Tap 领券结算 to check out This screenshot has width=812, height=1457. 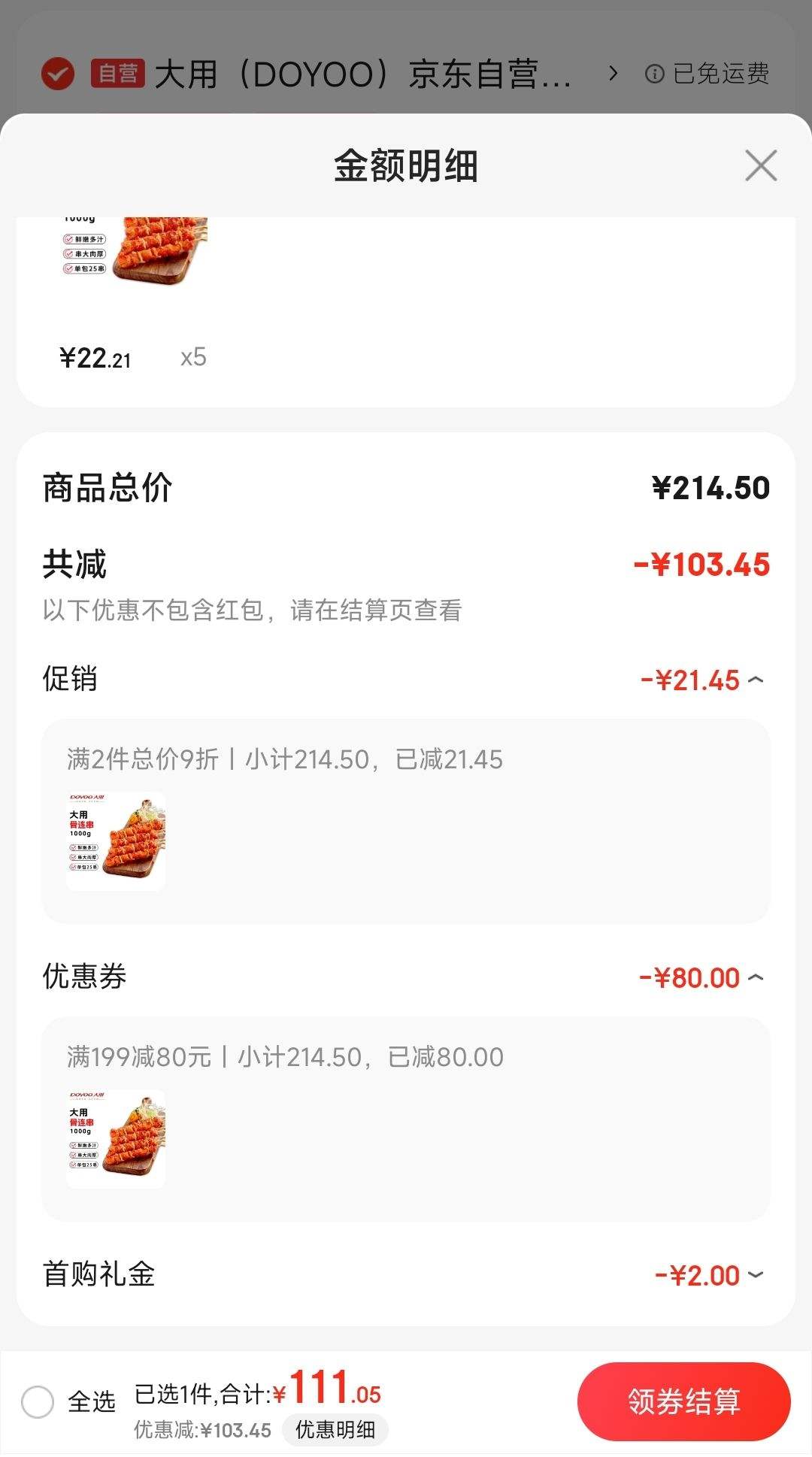(x=683, y=1402)
